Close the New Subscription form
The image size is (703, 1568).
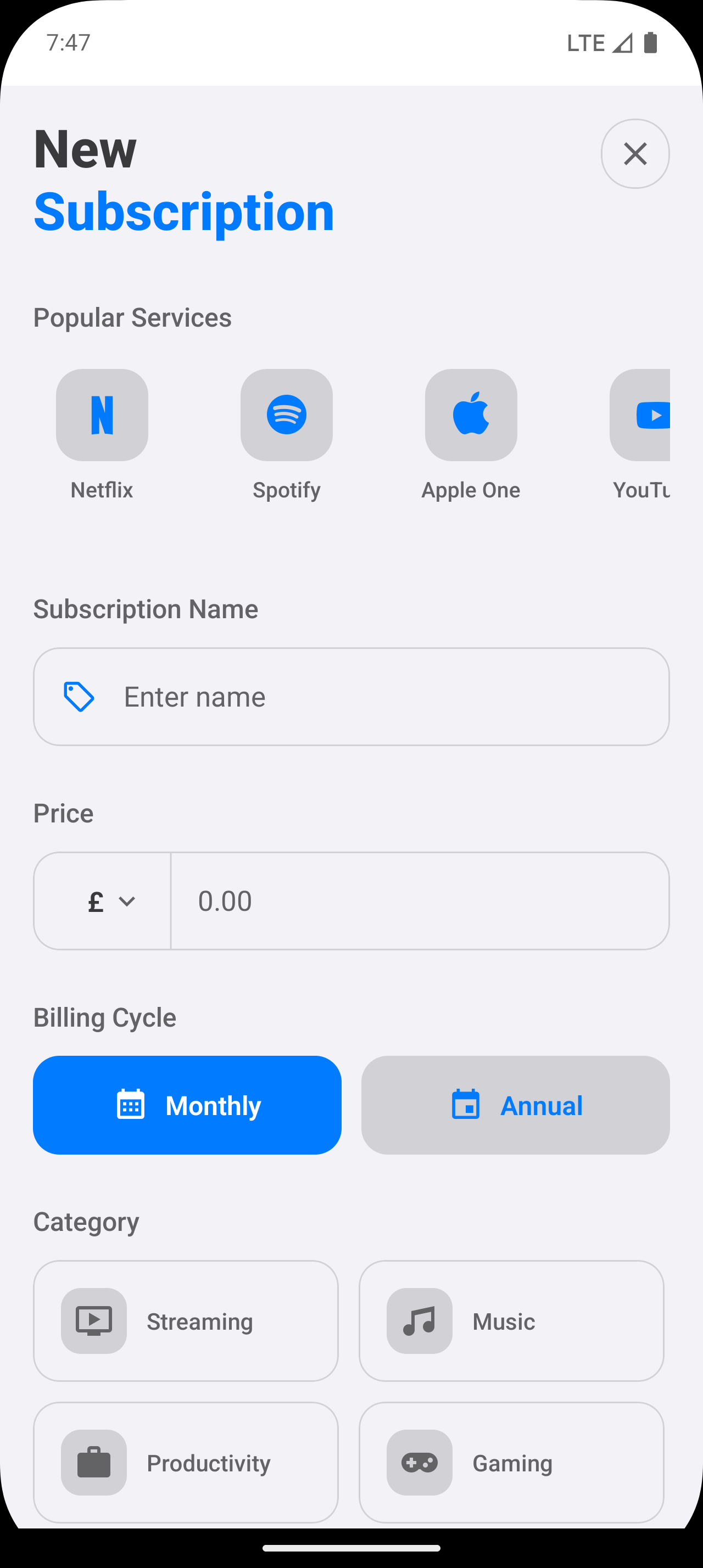[635, 153]
